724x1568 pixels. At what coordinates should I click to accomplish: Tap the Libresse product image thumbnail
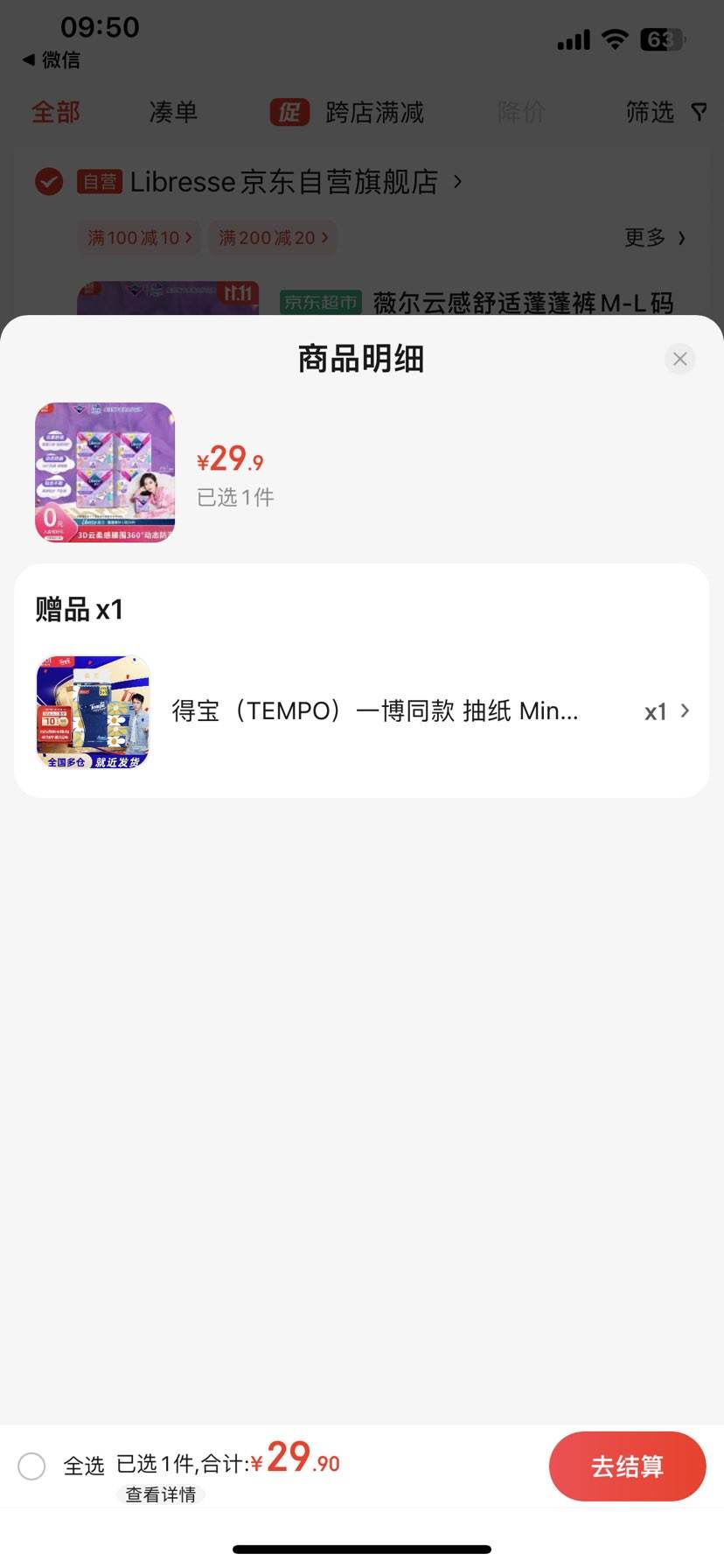(x=105, y=472)
